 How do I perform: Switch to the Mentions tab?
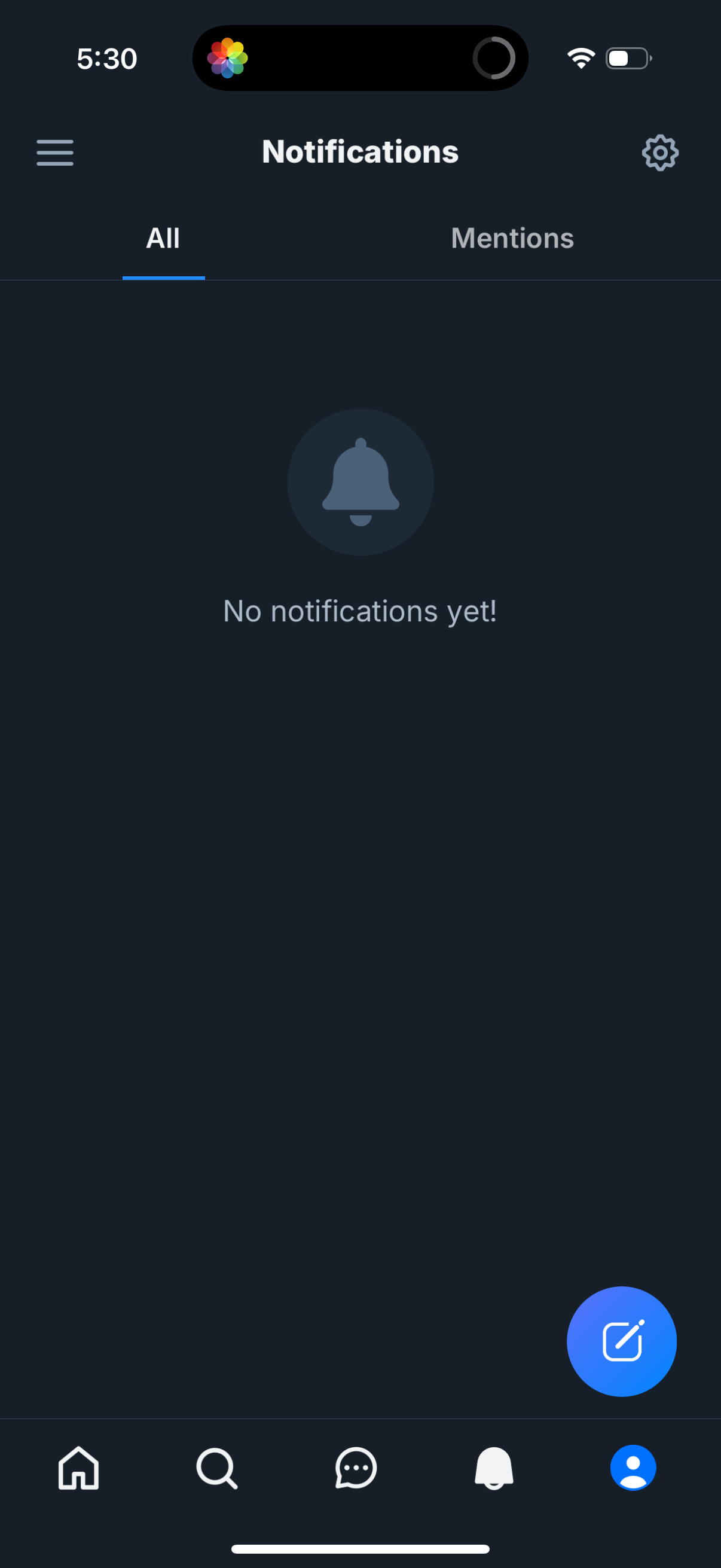click(x=512, y=238)
